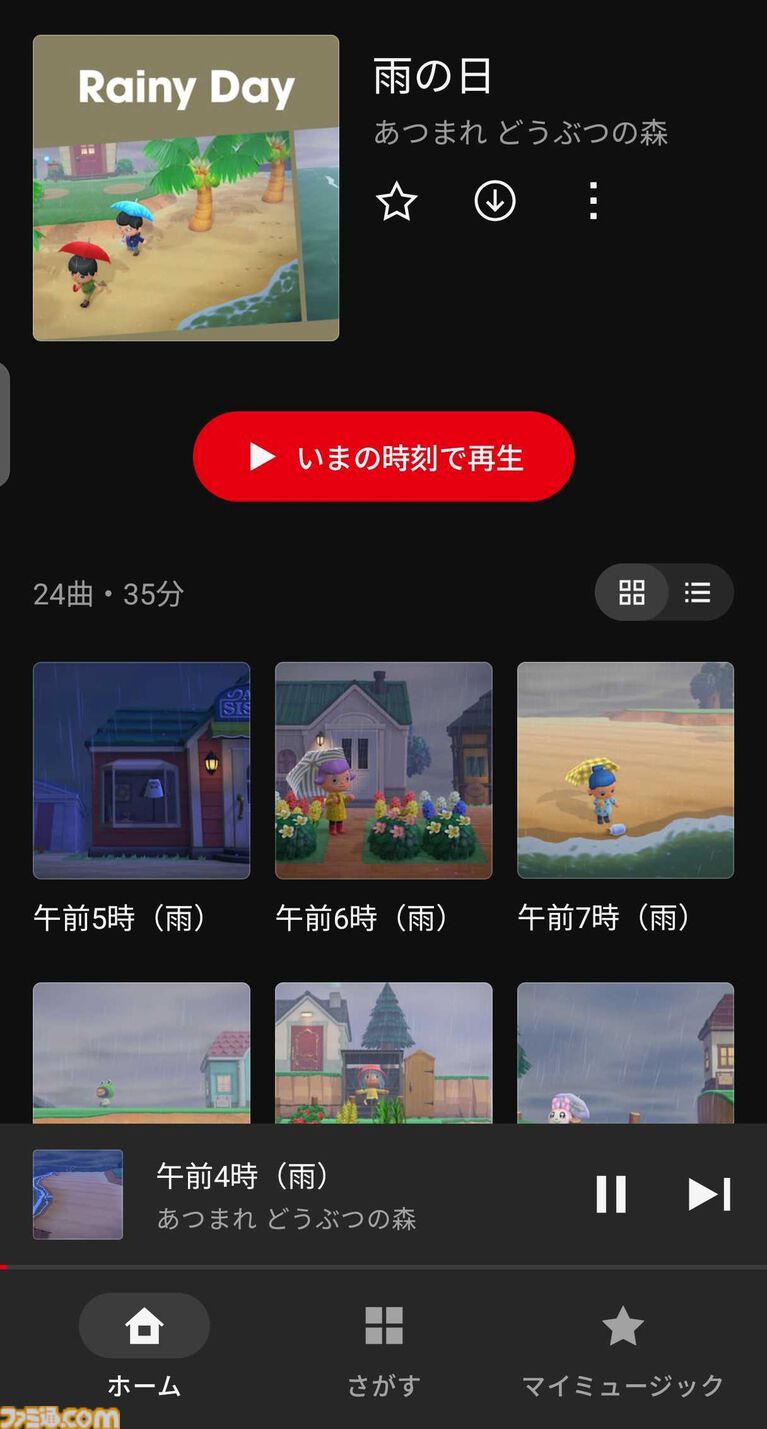Play the 午前7時（雨） track
Viewport: 767px width, 1429px height.
click(x=625, y=770)
